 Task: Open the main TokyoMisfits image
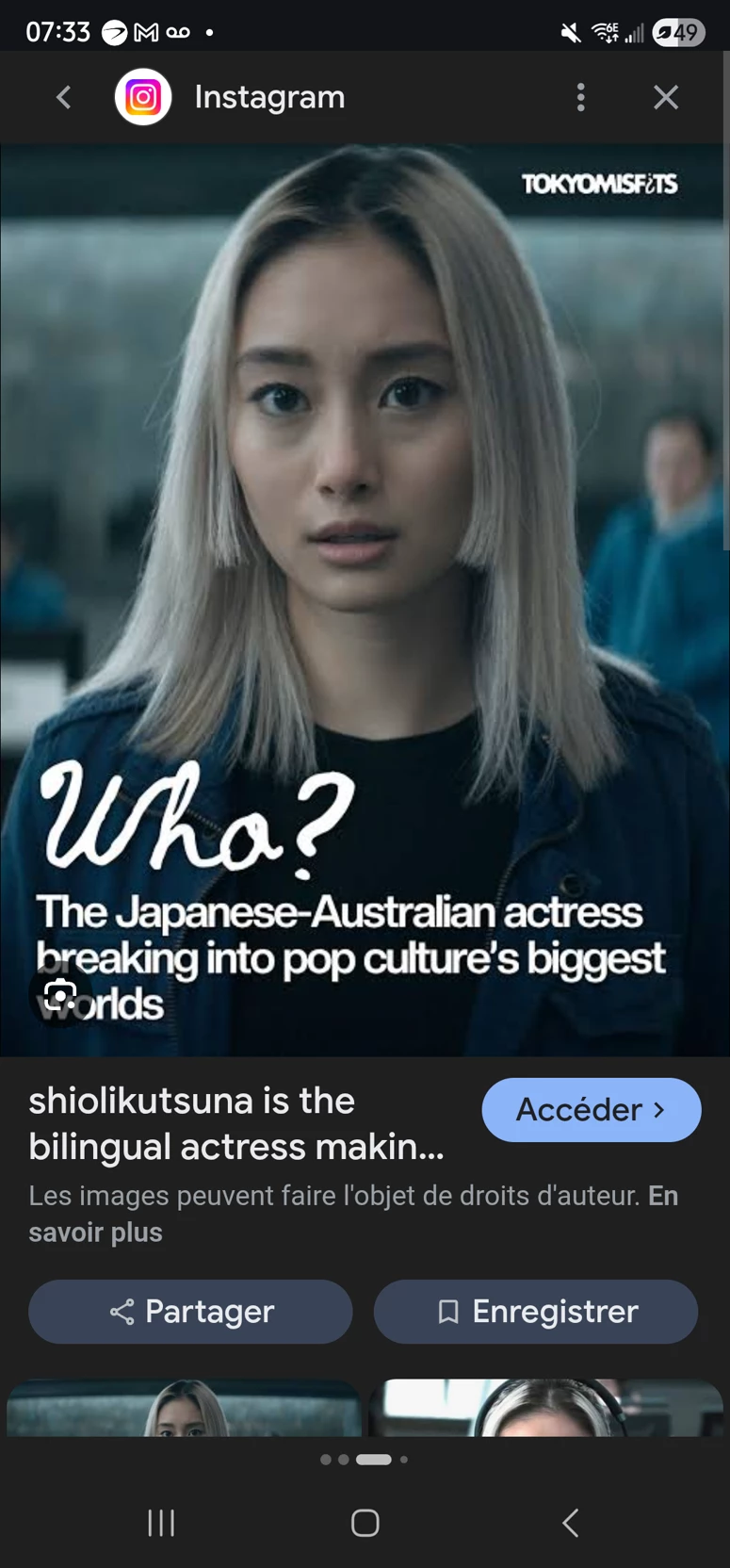click(x=365, y=565)
